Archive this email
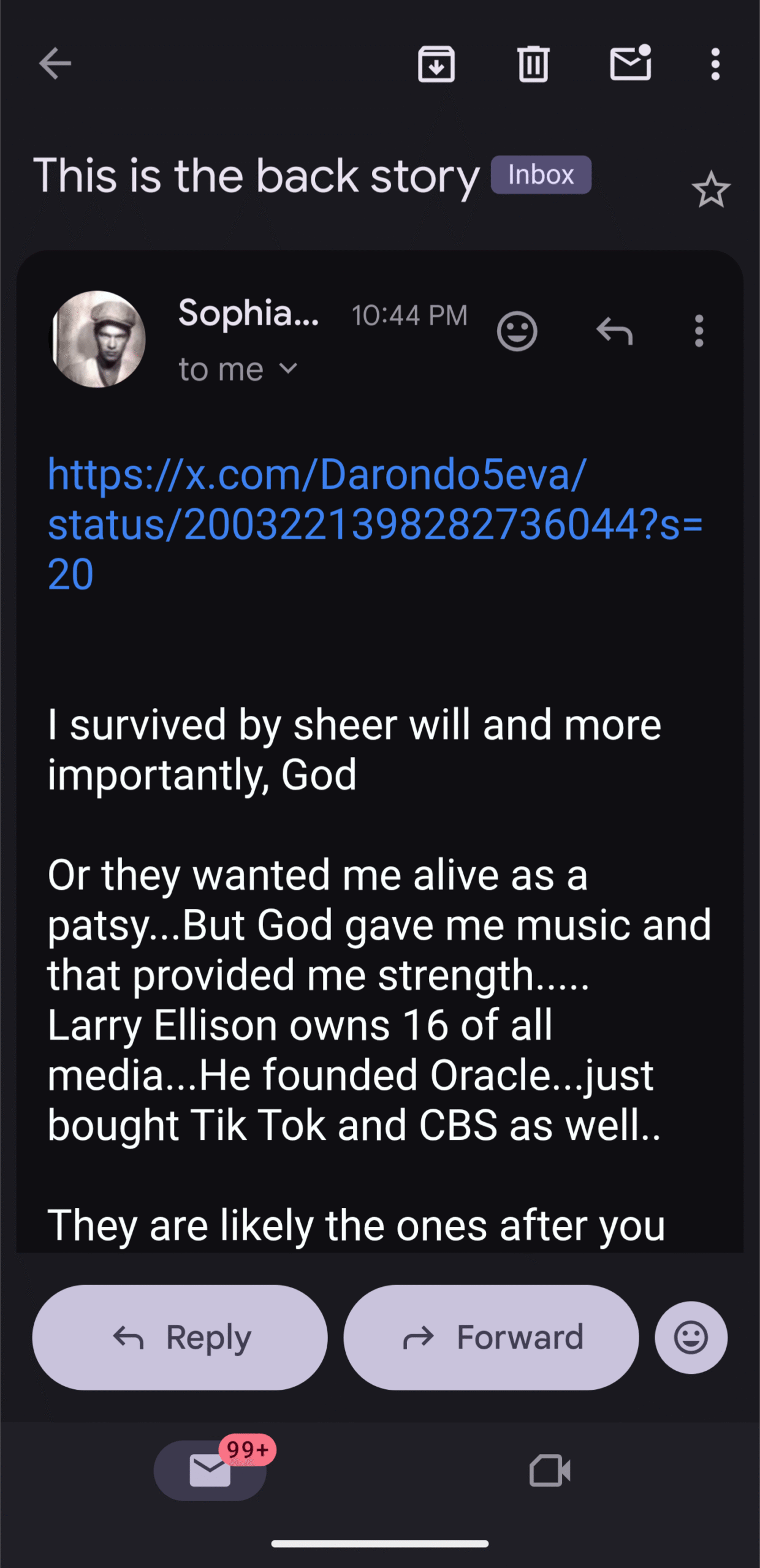760x1568 pixels. (436, 64)
